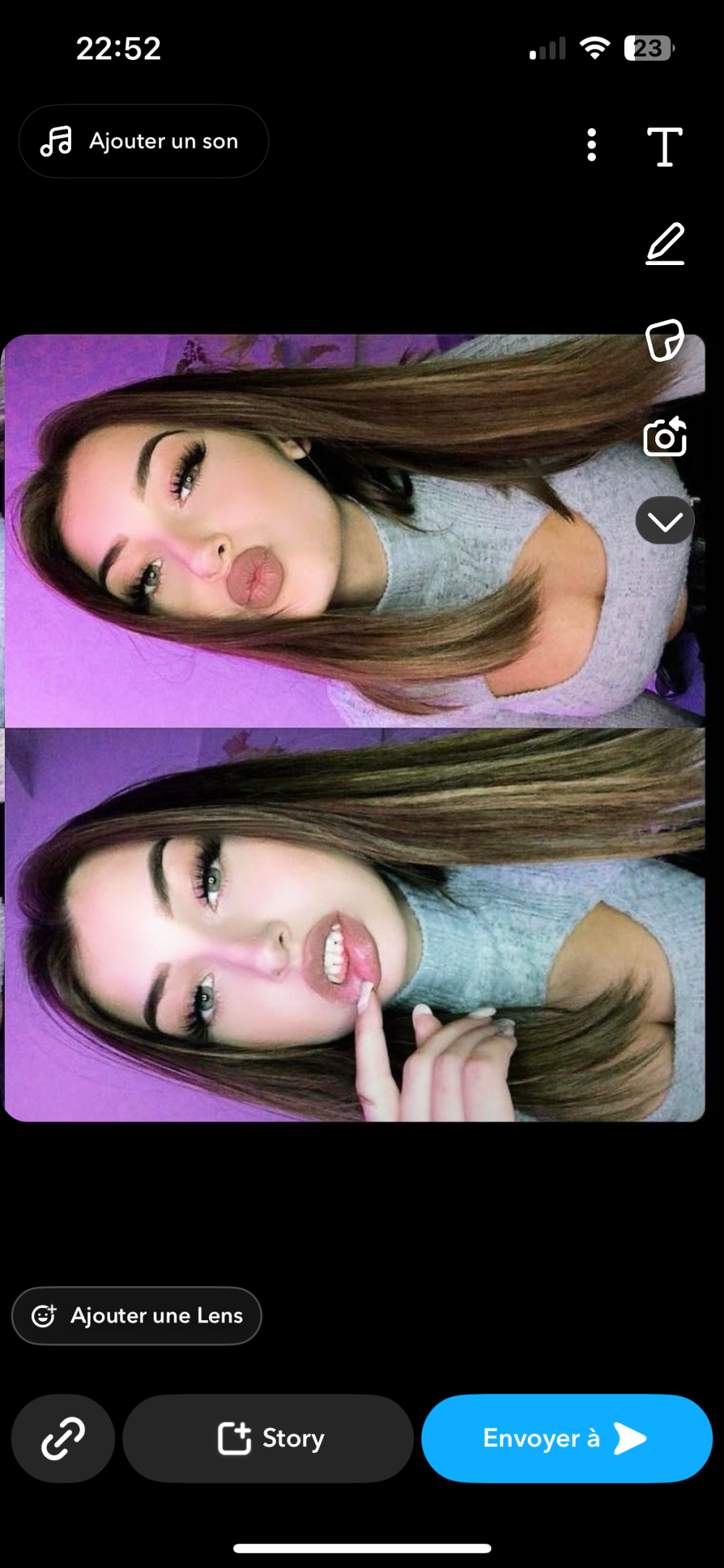Add this snap to Story
Screen dimensions: 724x1568
tap(269, 1438)
